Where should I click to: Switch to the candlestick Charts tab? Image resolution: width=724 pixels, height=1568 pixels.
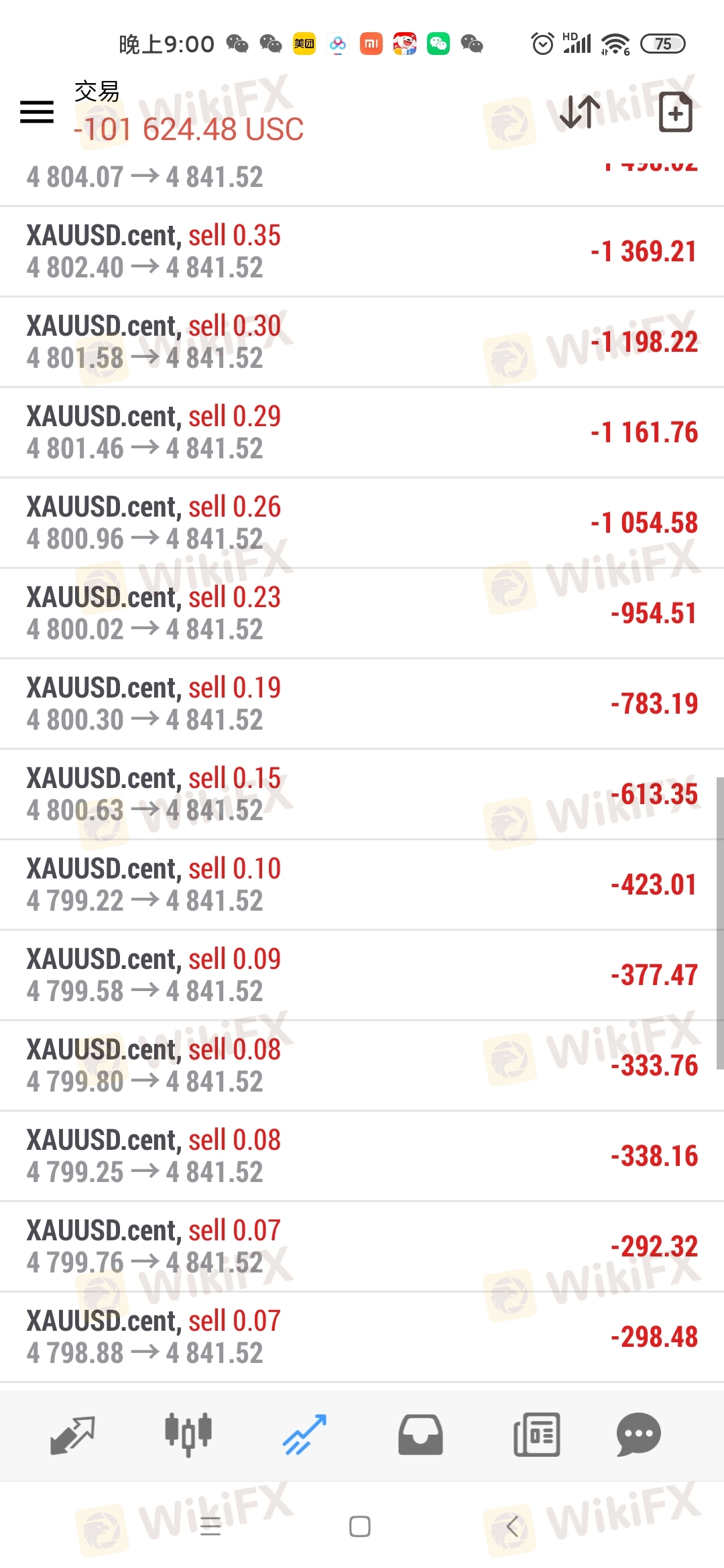[188, 1435]
